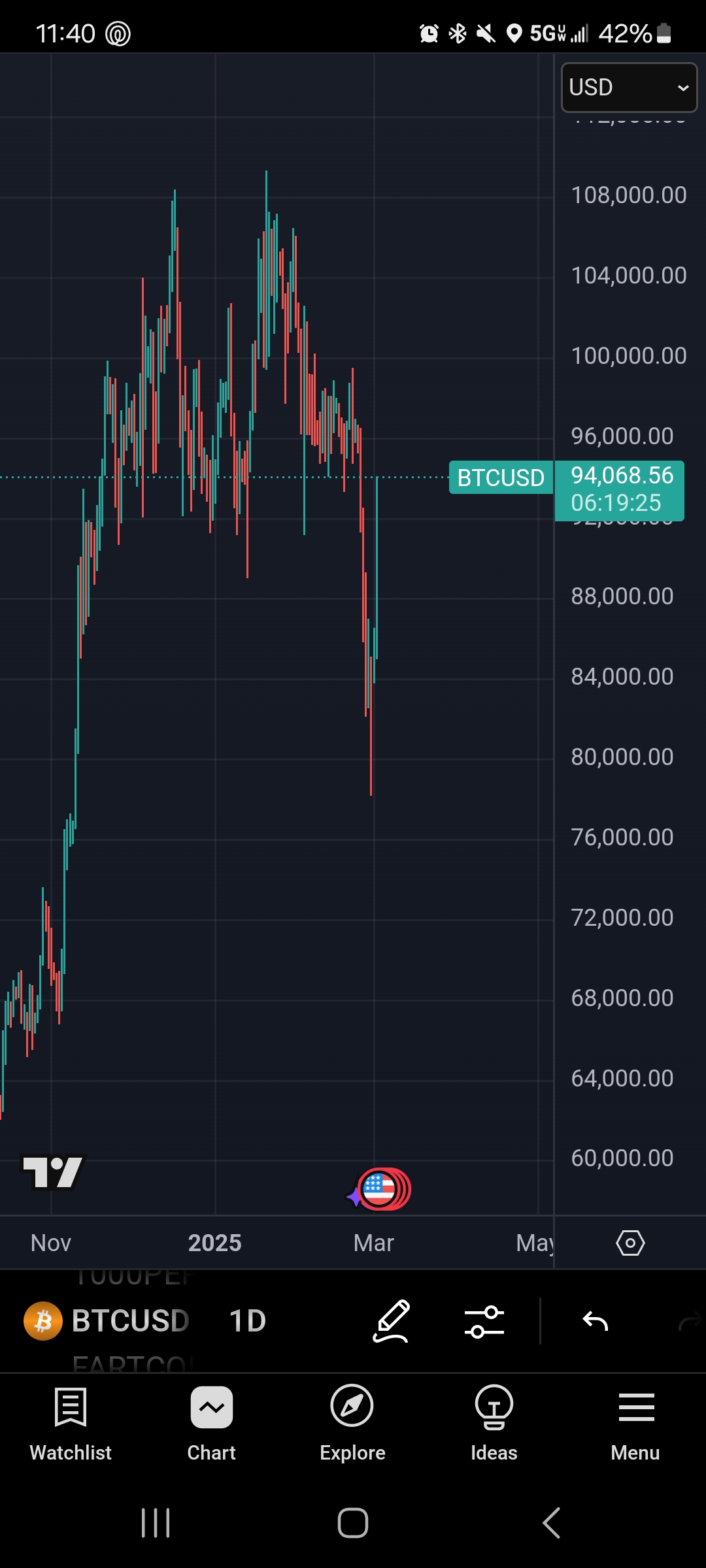
Task: Open the Ideas tab
Action: pyautogui.click(x=494, y=1424)
